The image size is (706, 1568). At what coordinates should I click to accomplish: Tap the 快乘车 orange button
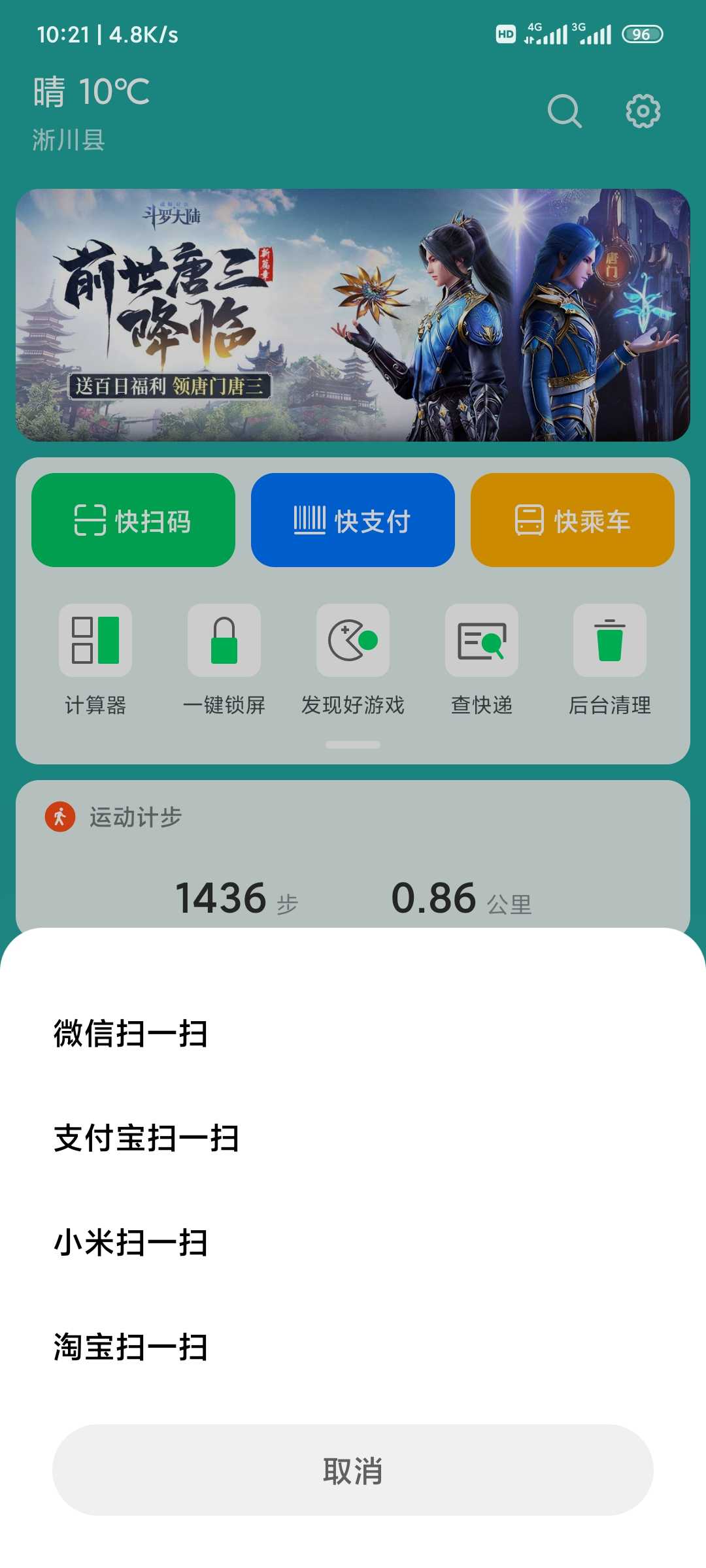click(573, 520)
